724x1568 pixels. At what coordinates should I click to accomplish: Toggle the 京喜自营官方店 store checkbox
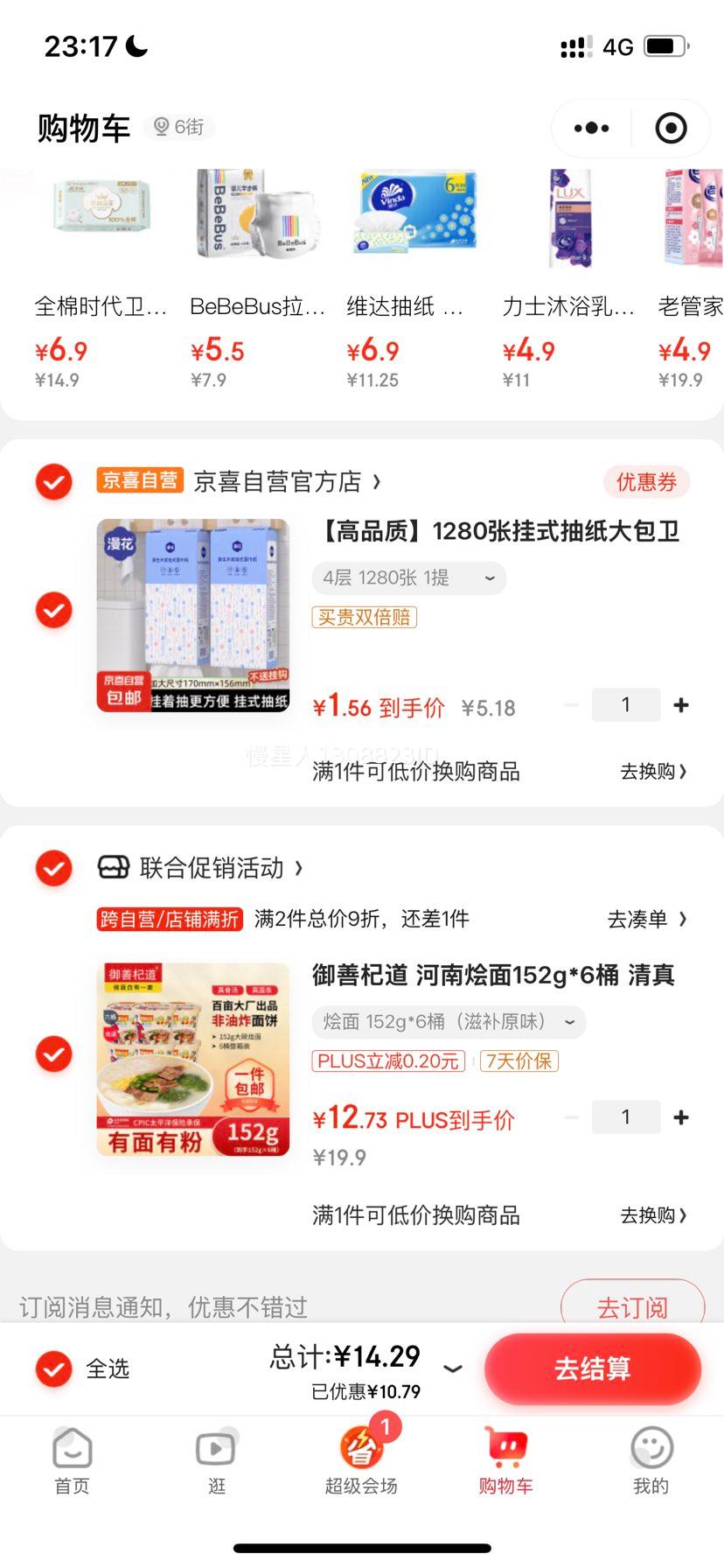coord(53,482)
